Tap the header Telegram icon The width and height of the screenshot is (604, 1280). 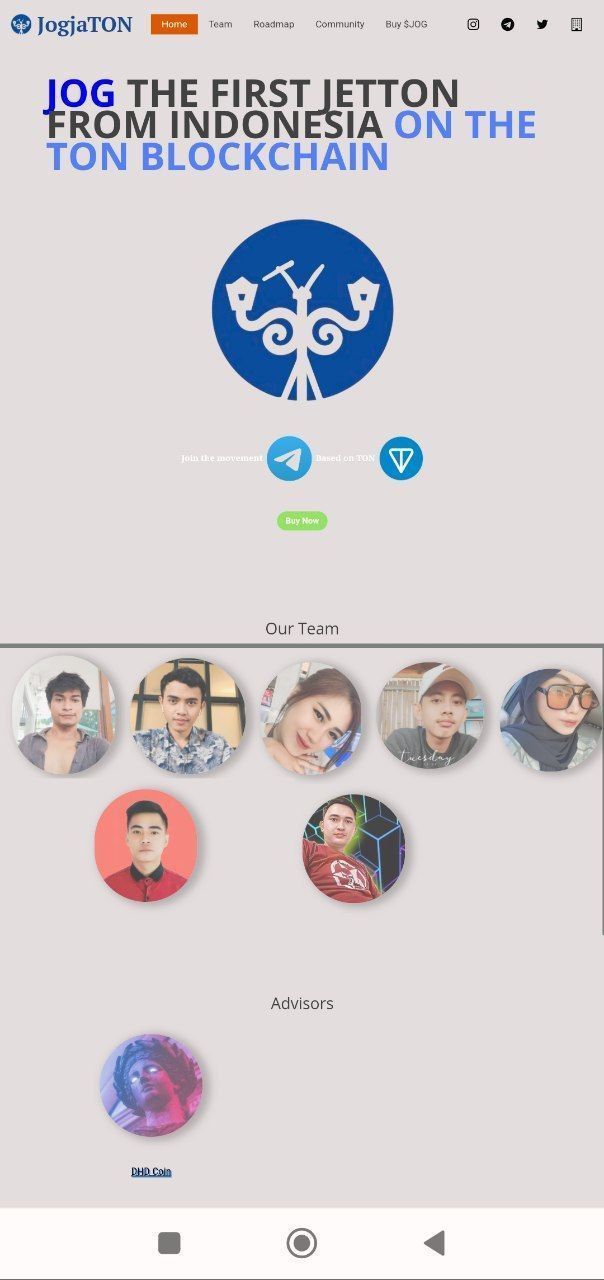508,24
